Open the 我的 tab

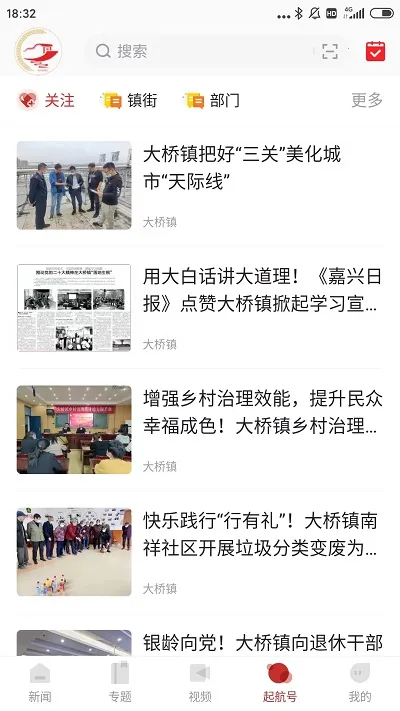360,683
